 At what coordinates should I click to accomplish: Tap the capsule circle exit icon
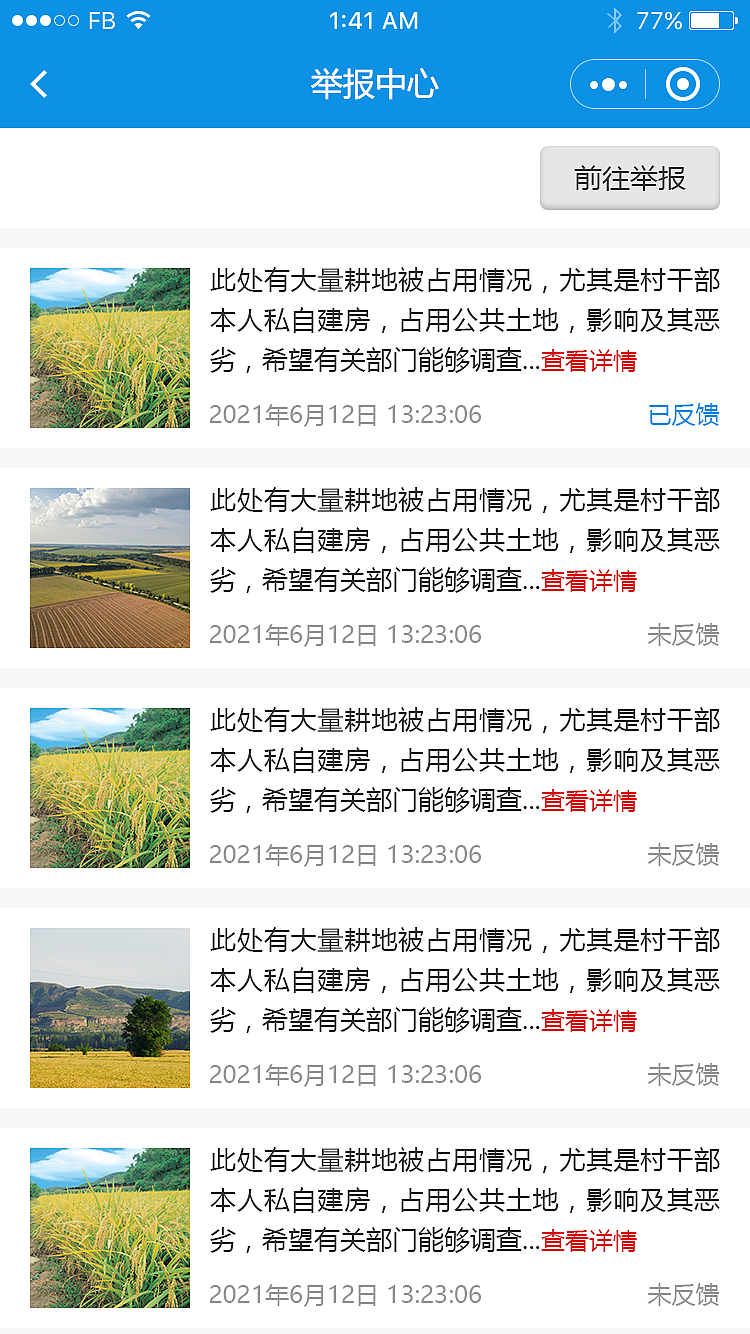[684, 84]
